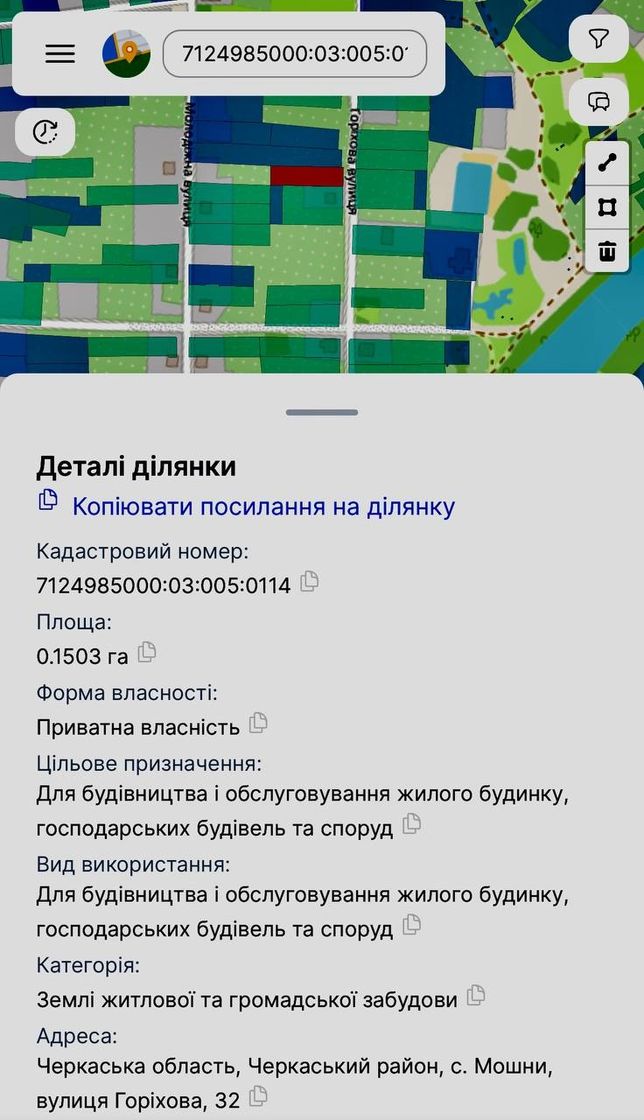Tap the bottom sheet drag handle
The width and height of the screenshot is (644, 1120).
pyautogui.click(x=322, y=412)
